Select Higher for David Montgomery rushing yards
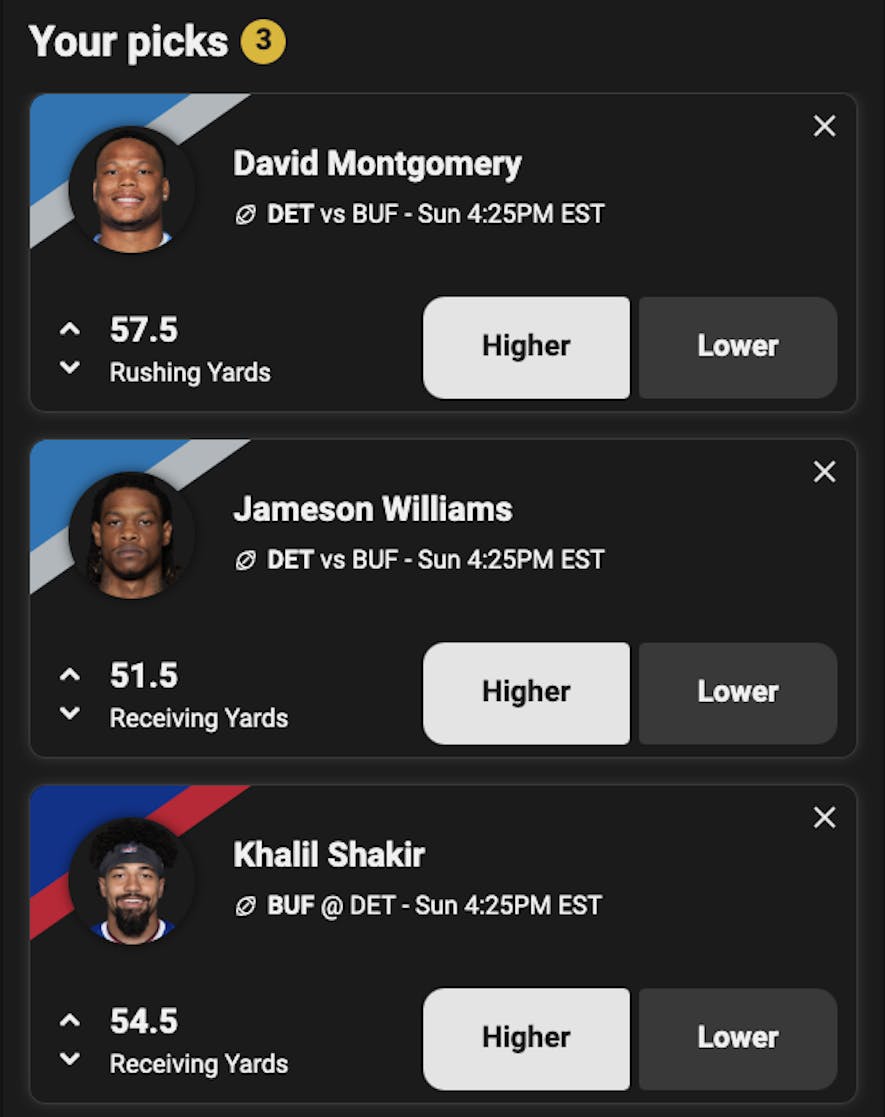This screenshot has height=1117, width=885. pyautogui.click(x=526, y=347)
